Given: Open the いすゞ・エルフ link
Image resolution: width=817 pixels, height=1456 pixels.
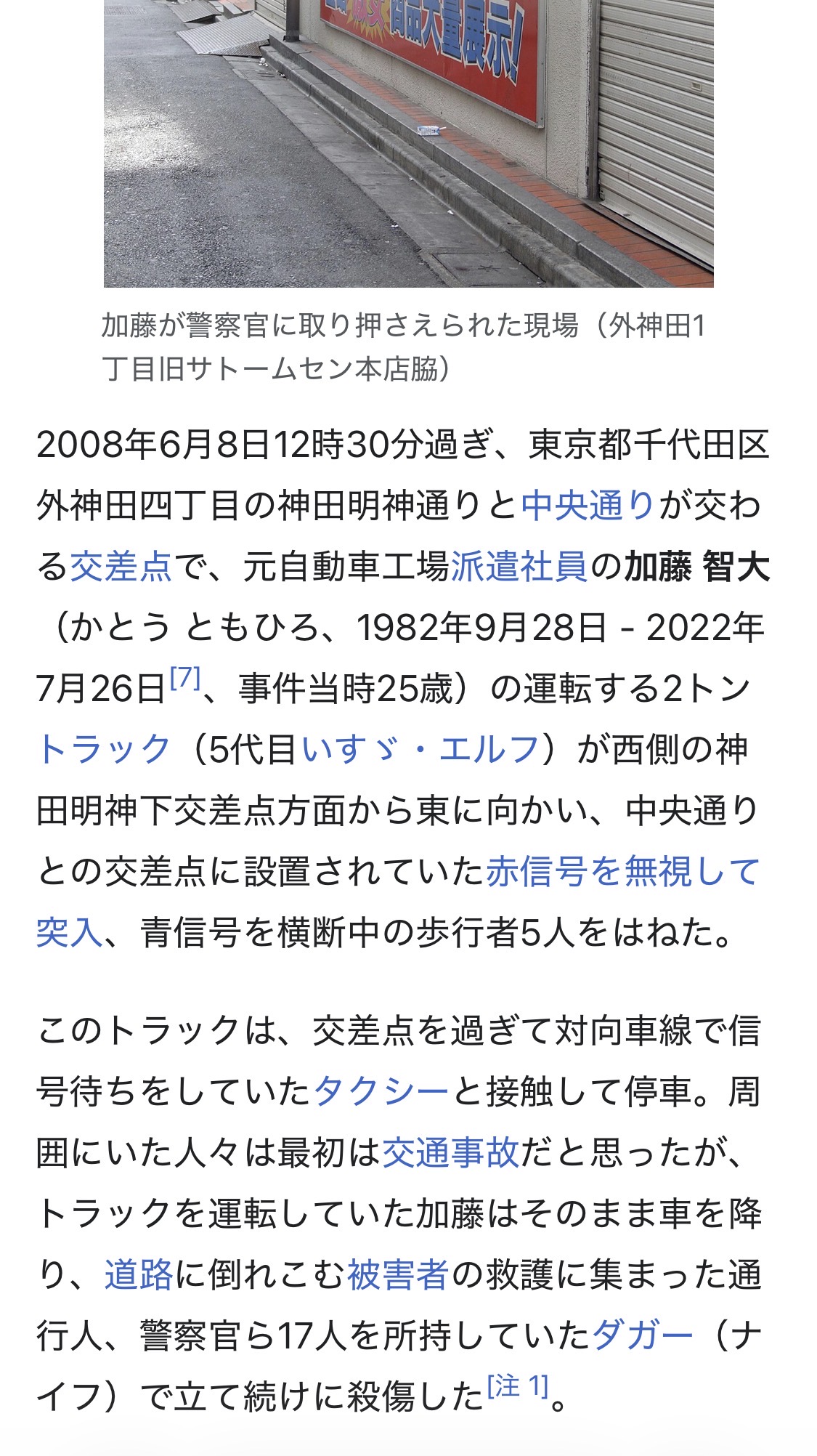Looking at the screenshot, I should (420, 750).
